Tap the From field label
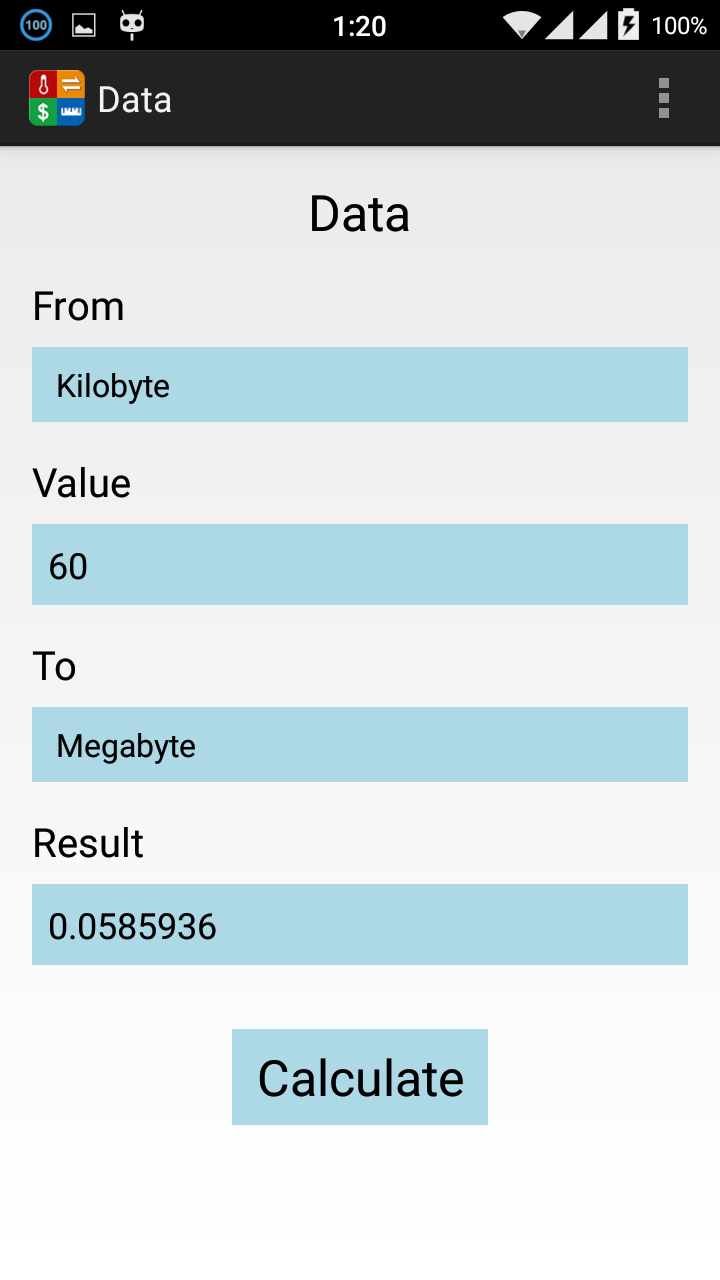Screen dimensions: 720x1280 78,307
